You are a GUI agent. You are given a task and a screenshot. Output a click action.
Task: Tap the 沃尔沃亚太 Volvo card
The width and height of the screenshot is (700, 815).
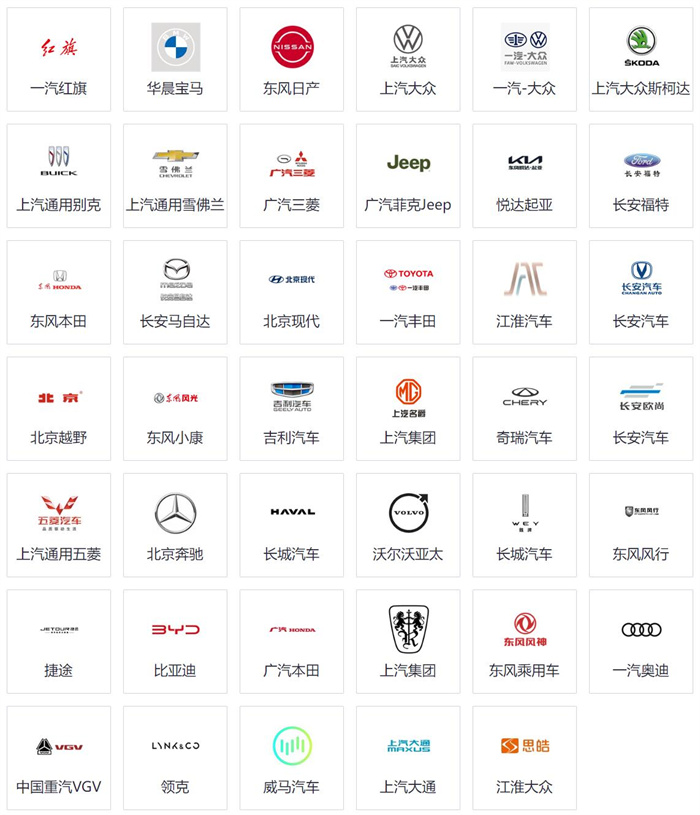[408, 525]
